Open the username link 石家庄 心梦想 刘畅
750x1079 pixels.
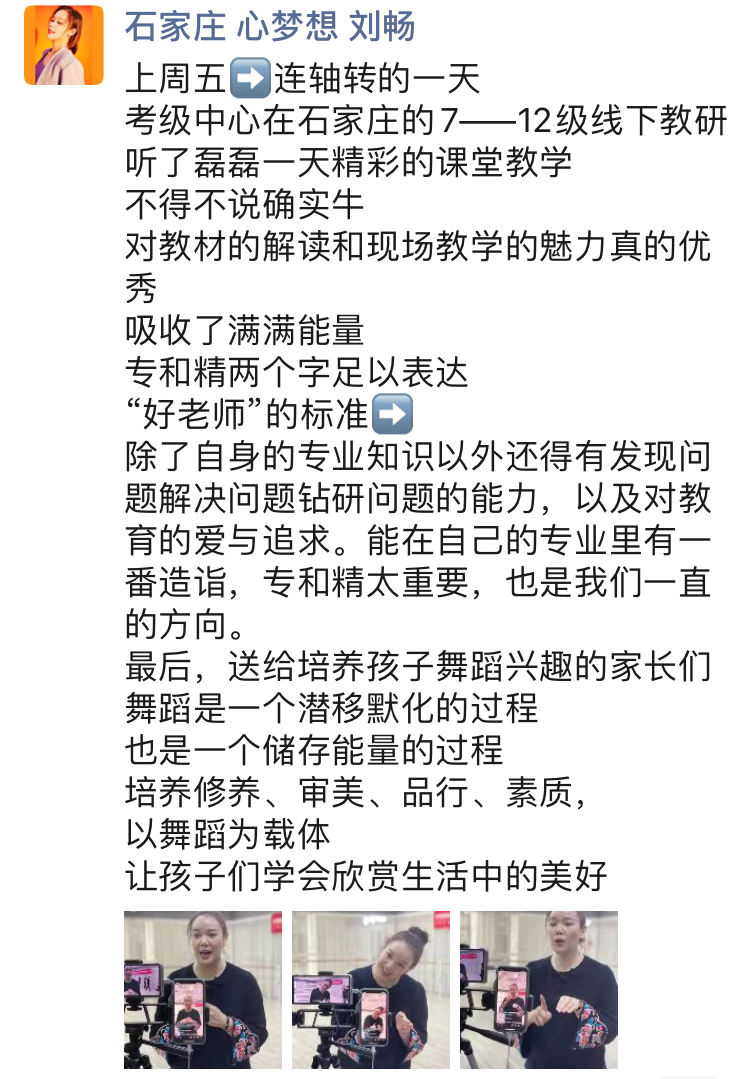[x=269, y=27]
